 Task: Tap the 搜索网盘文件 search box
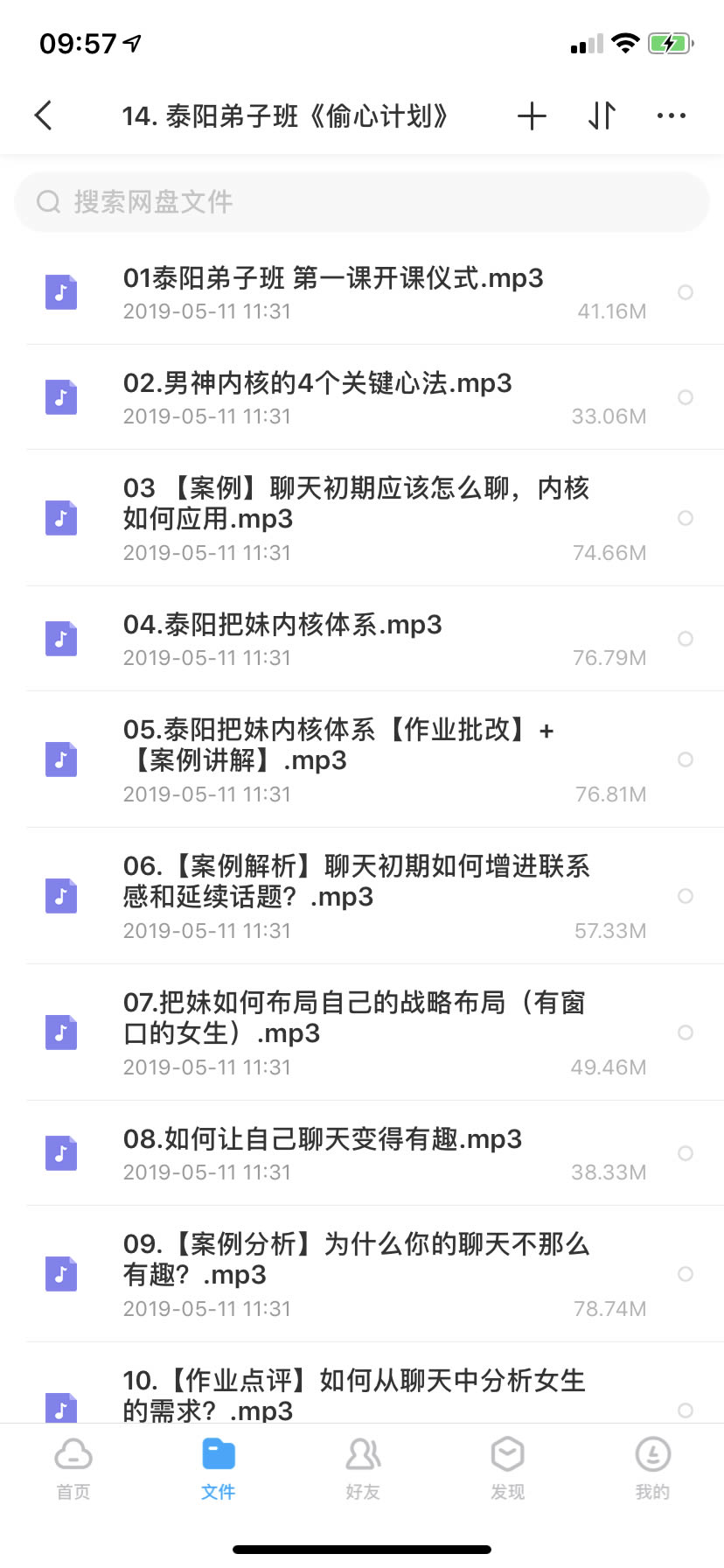coord(362,202)
